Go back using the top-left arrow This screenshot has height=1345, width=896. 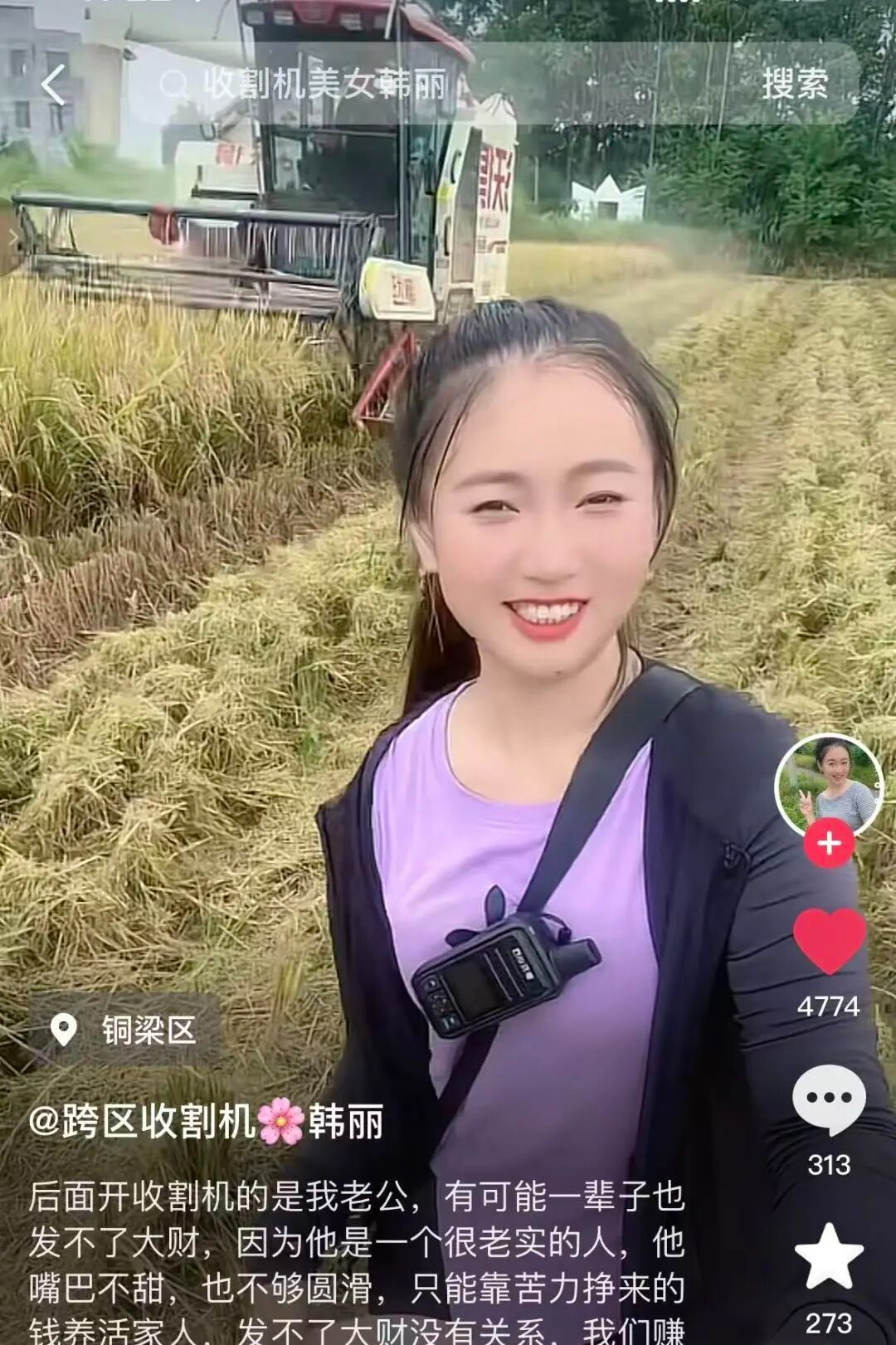pos(53,85)
